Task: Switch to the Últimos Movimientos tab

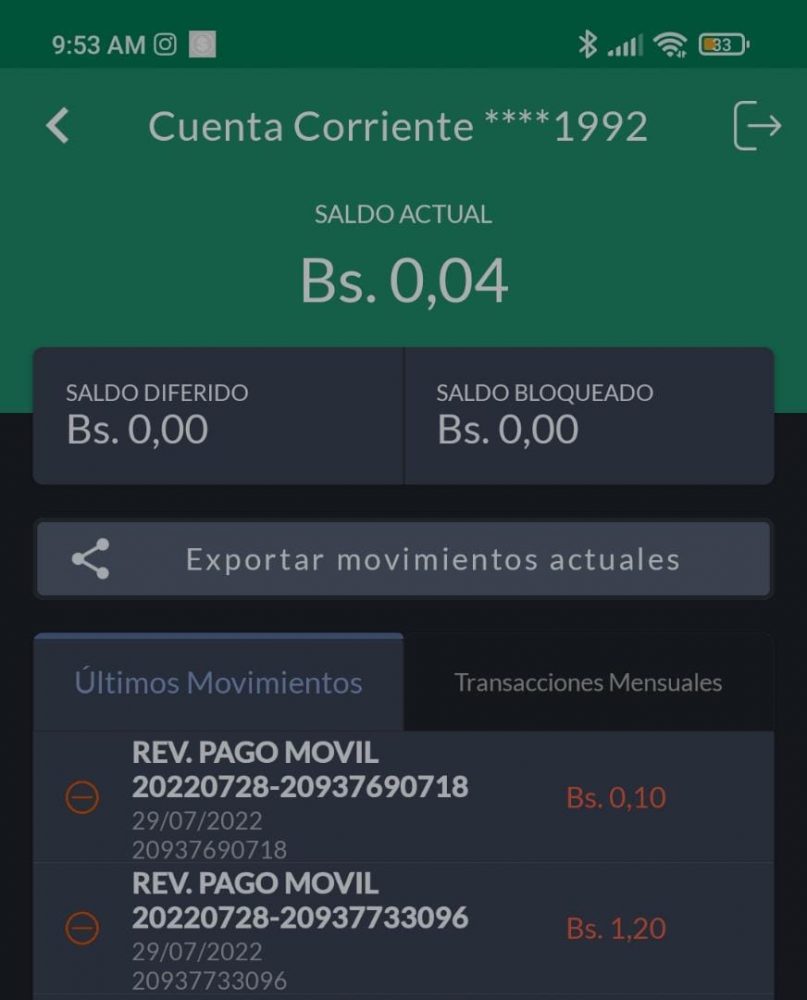Action: tap(218, 683)
